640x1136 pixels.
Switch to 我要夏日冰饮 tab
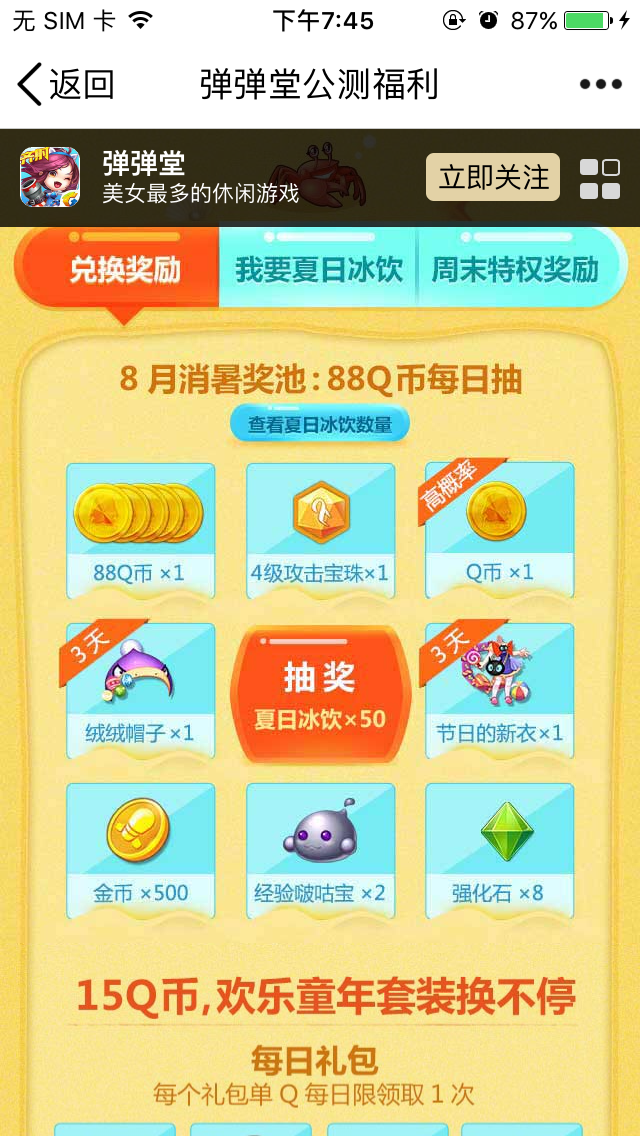(319, 269)
